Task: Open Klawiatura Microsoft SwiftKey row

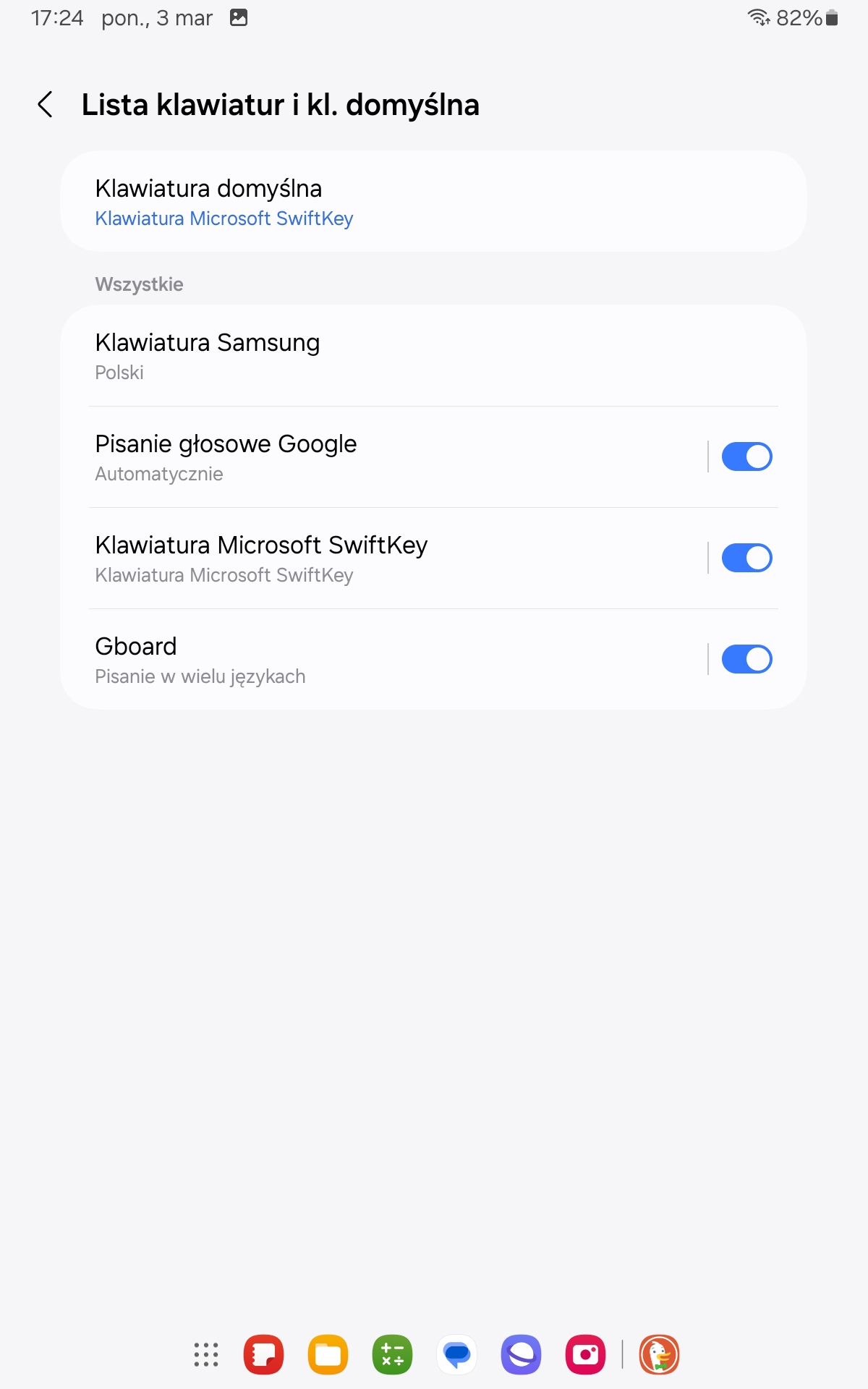Action: (391, 558)
